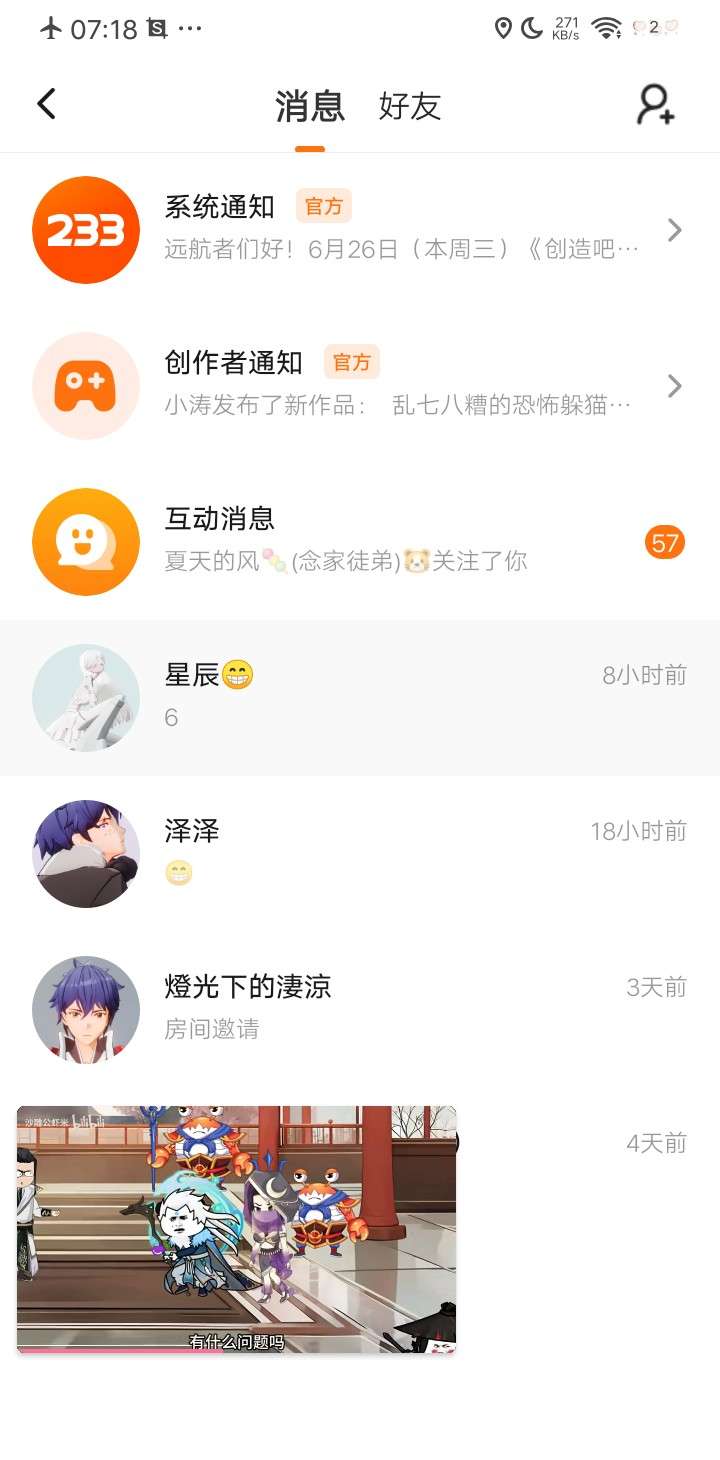This screenshot has height=1460, width=720.
Task: Open the floating video with crab characters
Action: click(237, 1230)
